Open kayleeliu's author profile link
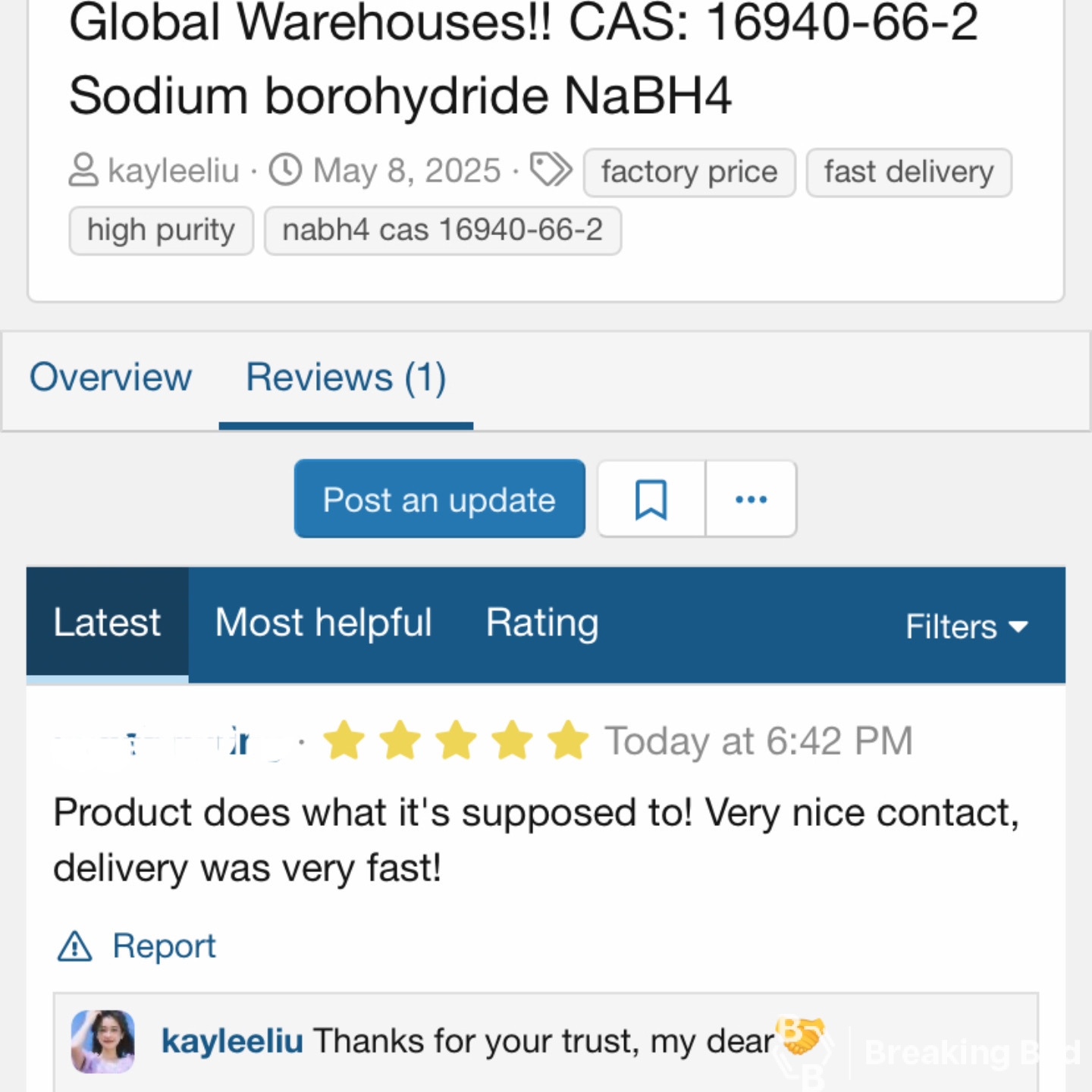Screen dimensions: 1092x1092 point(173,171)
